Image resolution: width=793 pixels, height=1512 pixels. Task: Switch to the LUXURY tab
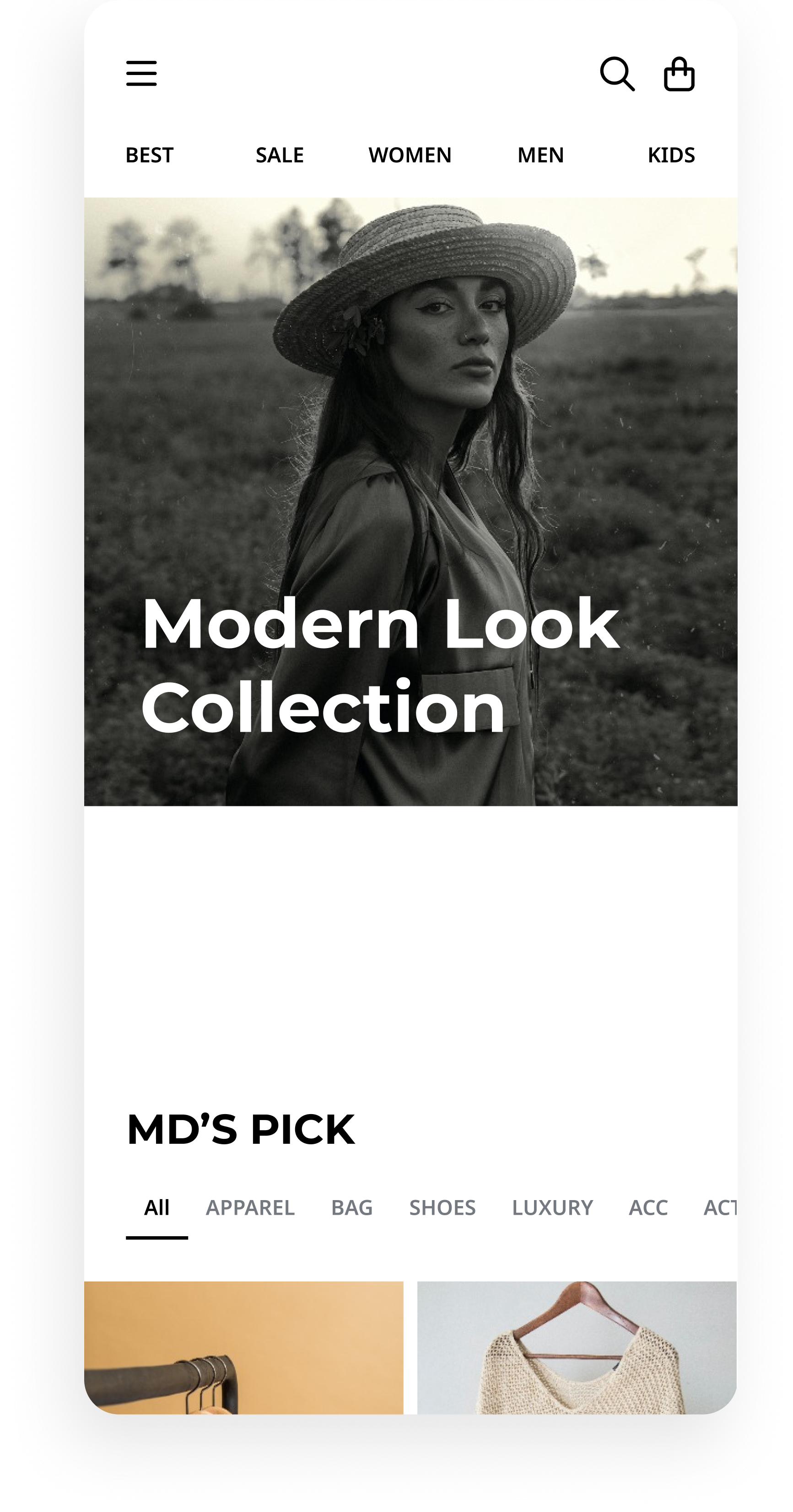click(552, 1207)
